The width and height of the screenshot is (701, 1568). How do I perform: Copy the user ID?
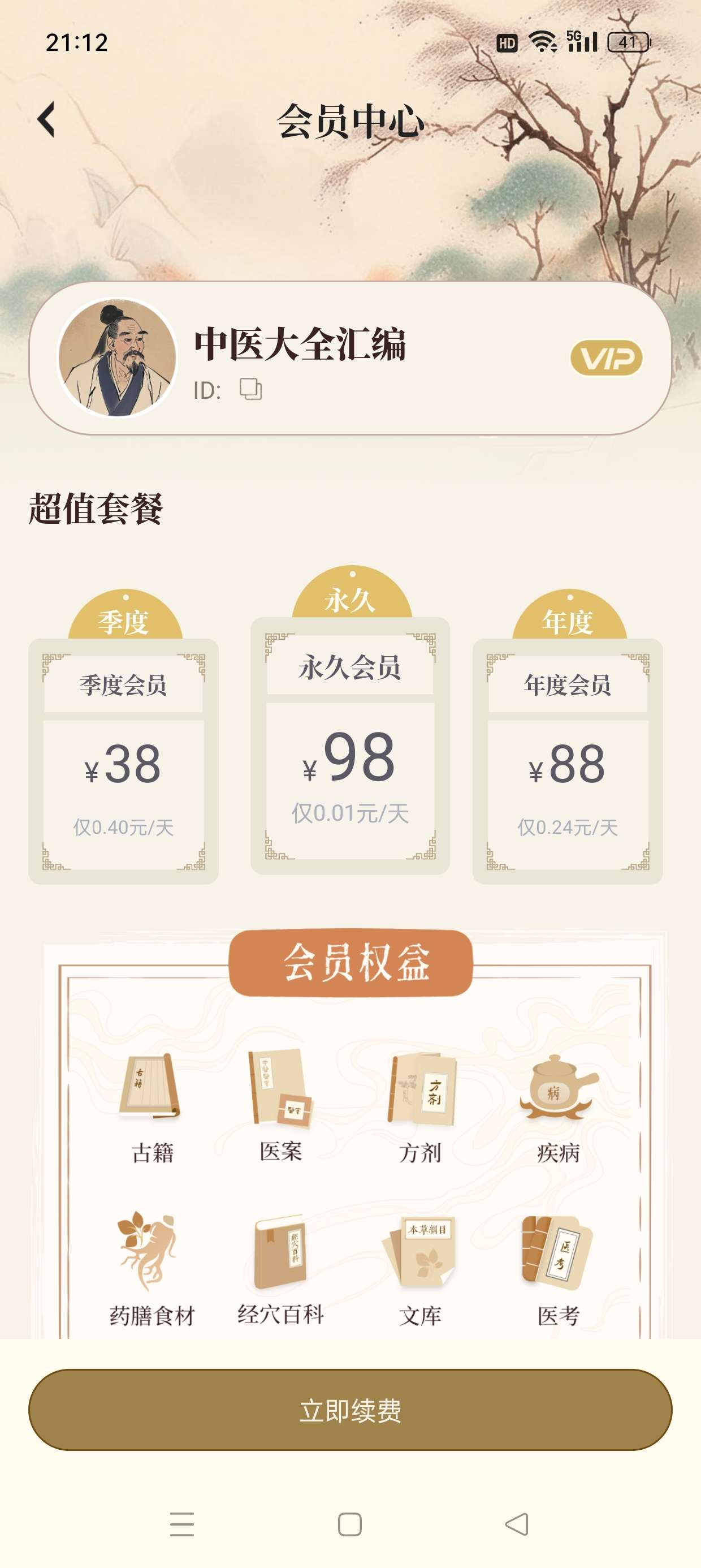(250, 389)
